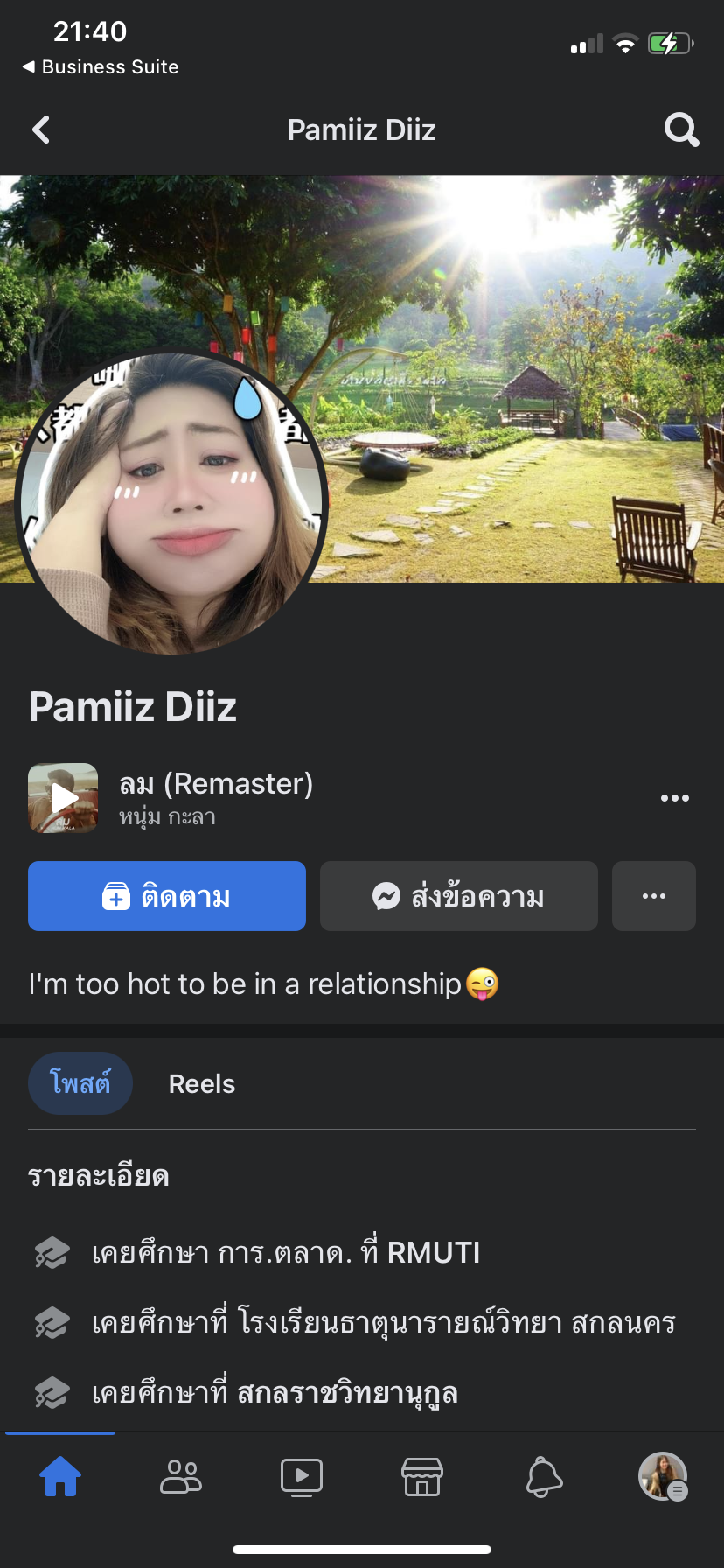Go to the Home feed tab
The width and height of the screenshot is (724, 1568).
click(x=60, y=1477)
